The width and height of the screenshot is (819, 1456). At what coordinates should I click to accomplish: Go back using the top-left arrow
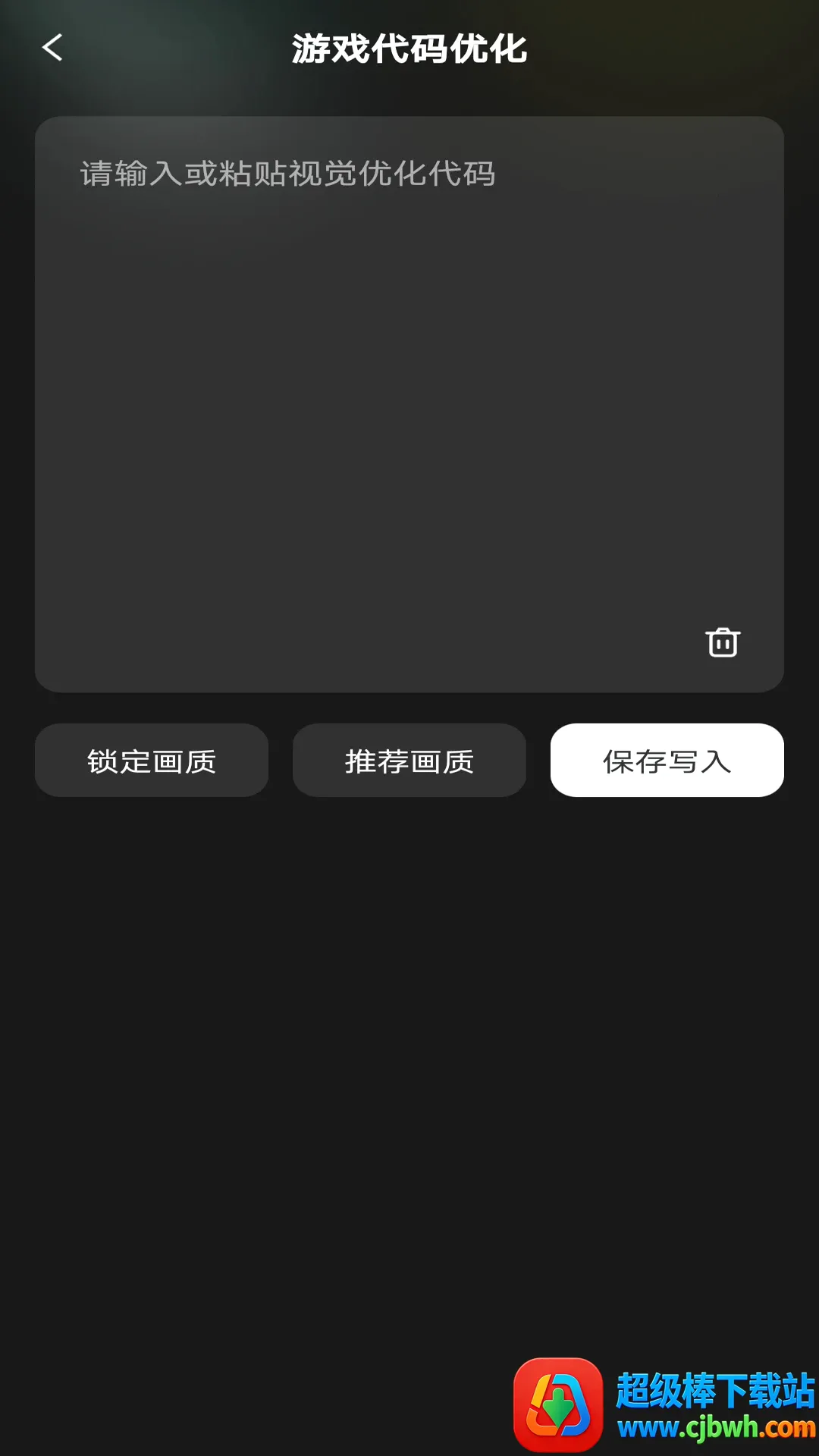(52, 48)
